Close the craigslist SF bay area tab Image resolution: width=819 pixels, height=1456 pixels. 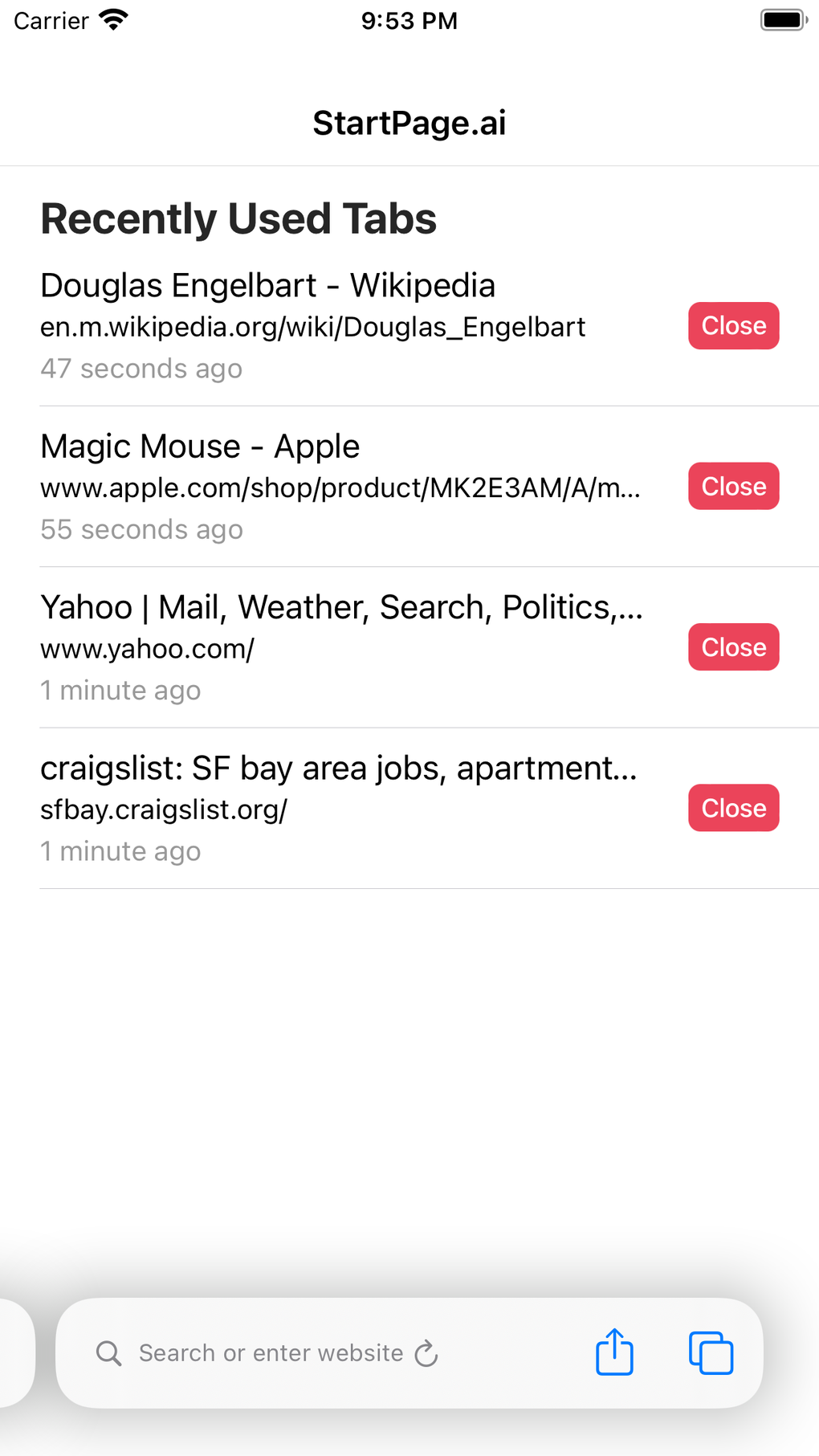pyautogui.click(x=733, y=808)
